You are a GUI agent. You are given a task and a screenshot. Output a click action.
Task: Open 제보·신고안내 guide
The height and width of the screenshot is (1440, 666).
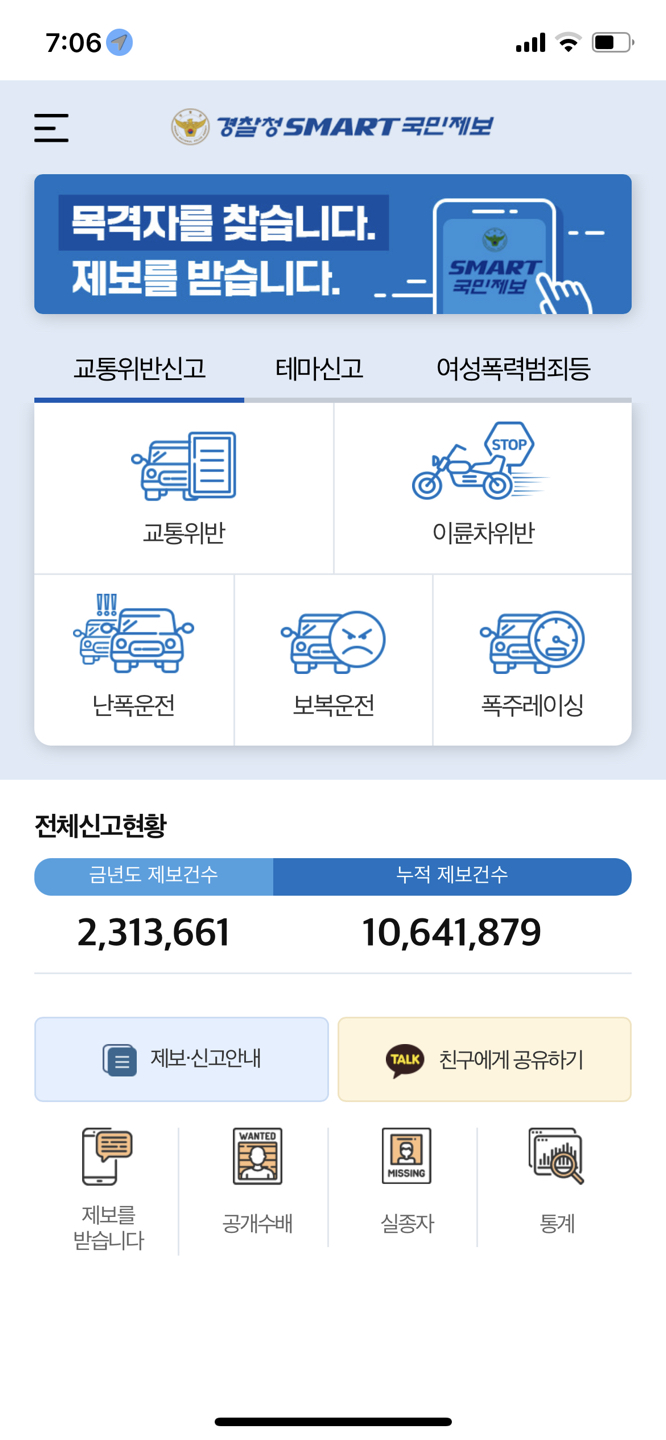[182, 1059]
